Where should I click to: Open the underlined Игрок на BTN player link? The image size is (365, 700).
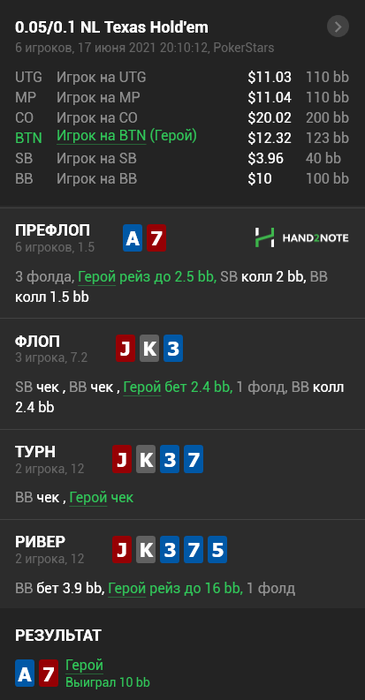101,136
